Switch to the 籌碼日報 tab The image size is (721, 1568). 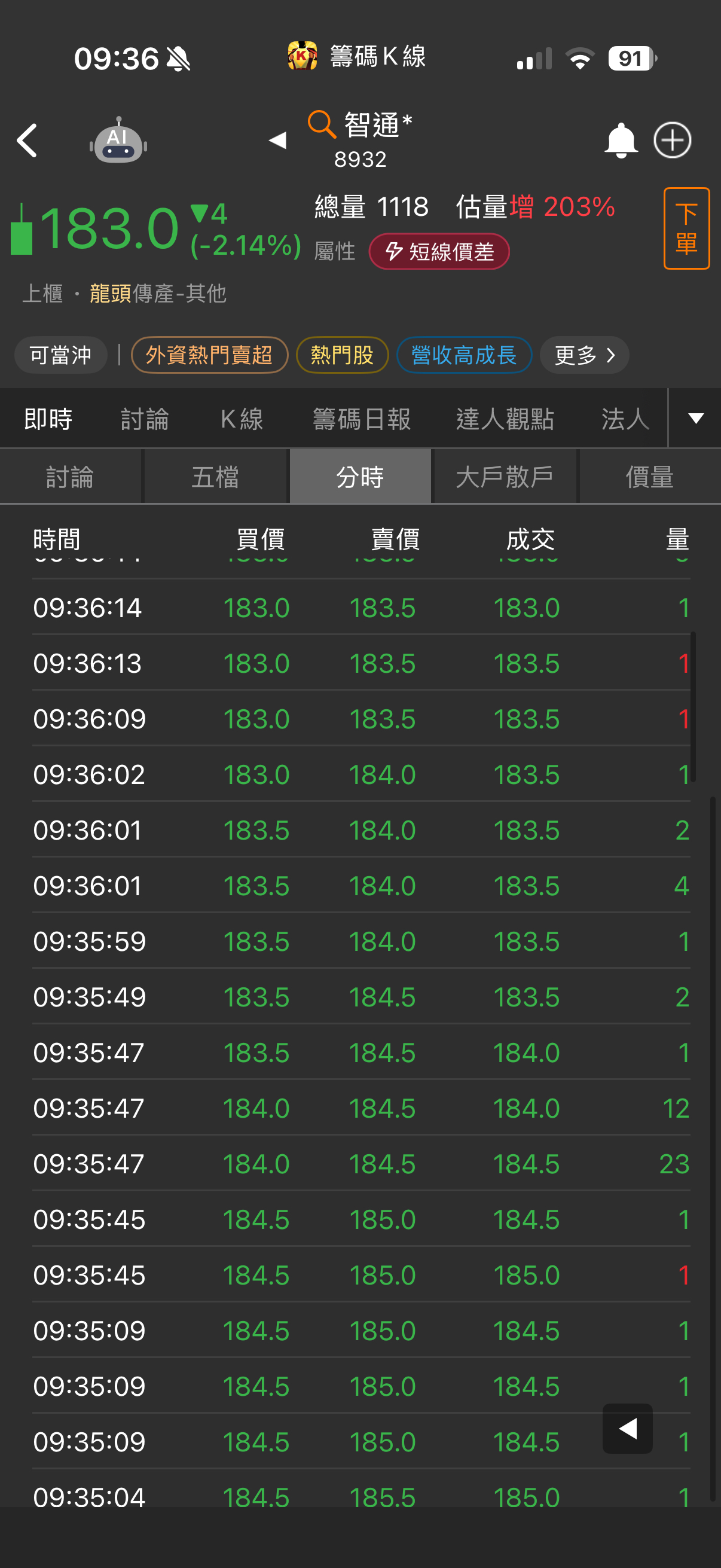(x=362, y=419)
